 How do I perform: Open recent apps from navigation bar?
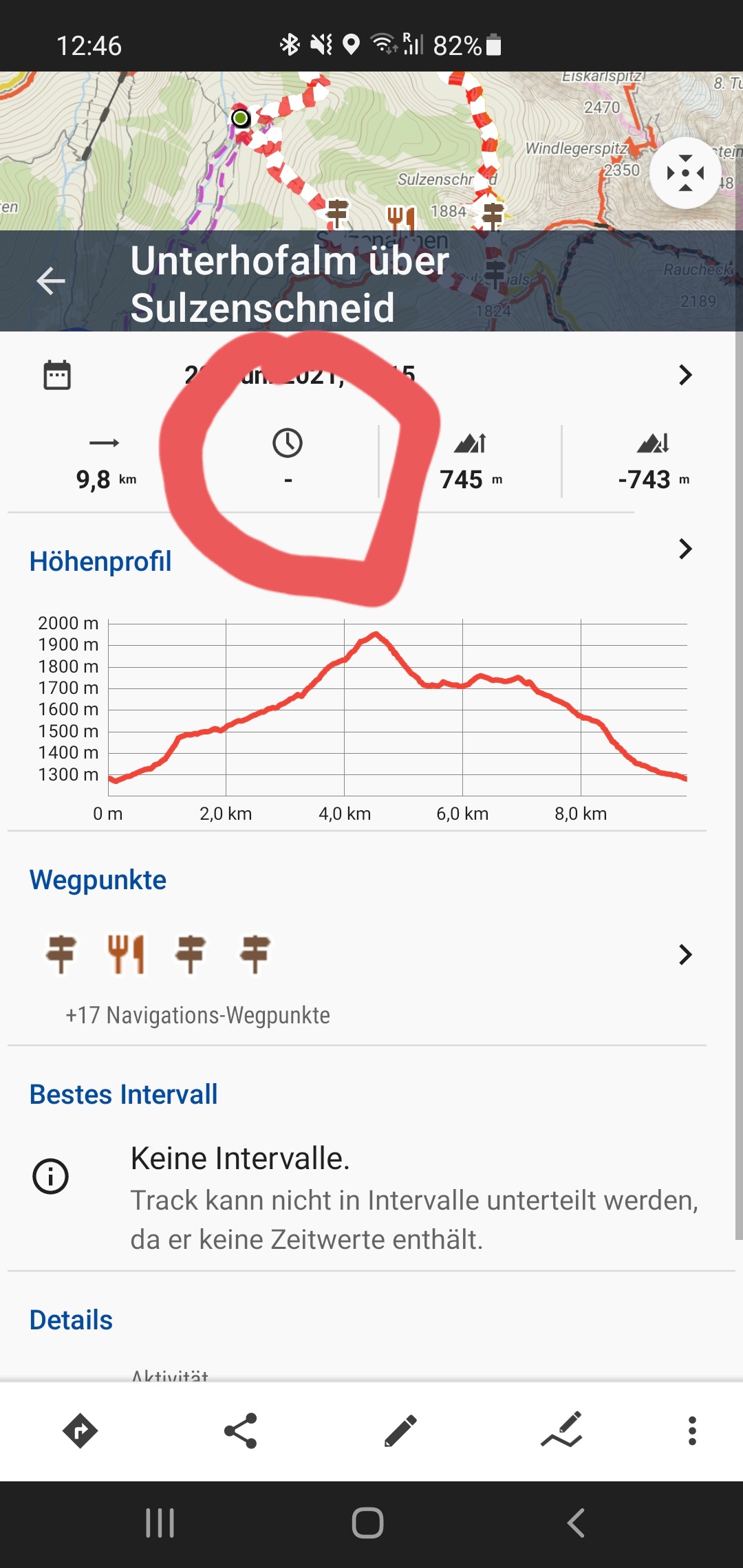pyautogui.click(x=160, y=1523)
